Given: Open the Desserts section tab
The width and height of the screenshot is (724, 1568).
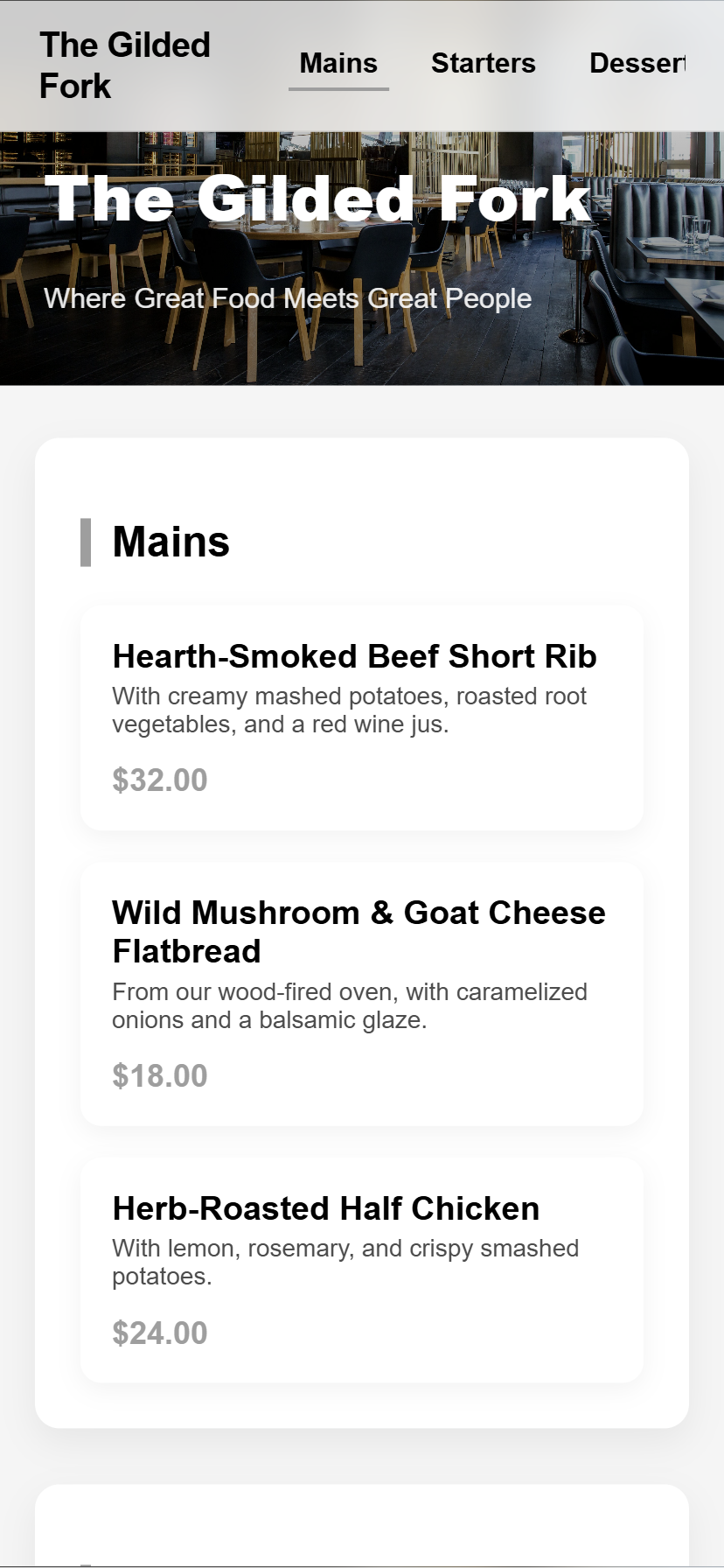Looking at the screenshot, I should point(637,64).
